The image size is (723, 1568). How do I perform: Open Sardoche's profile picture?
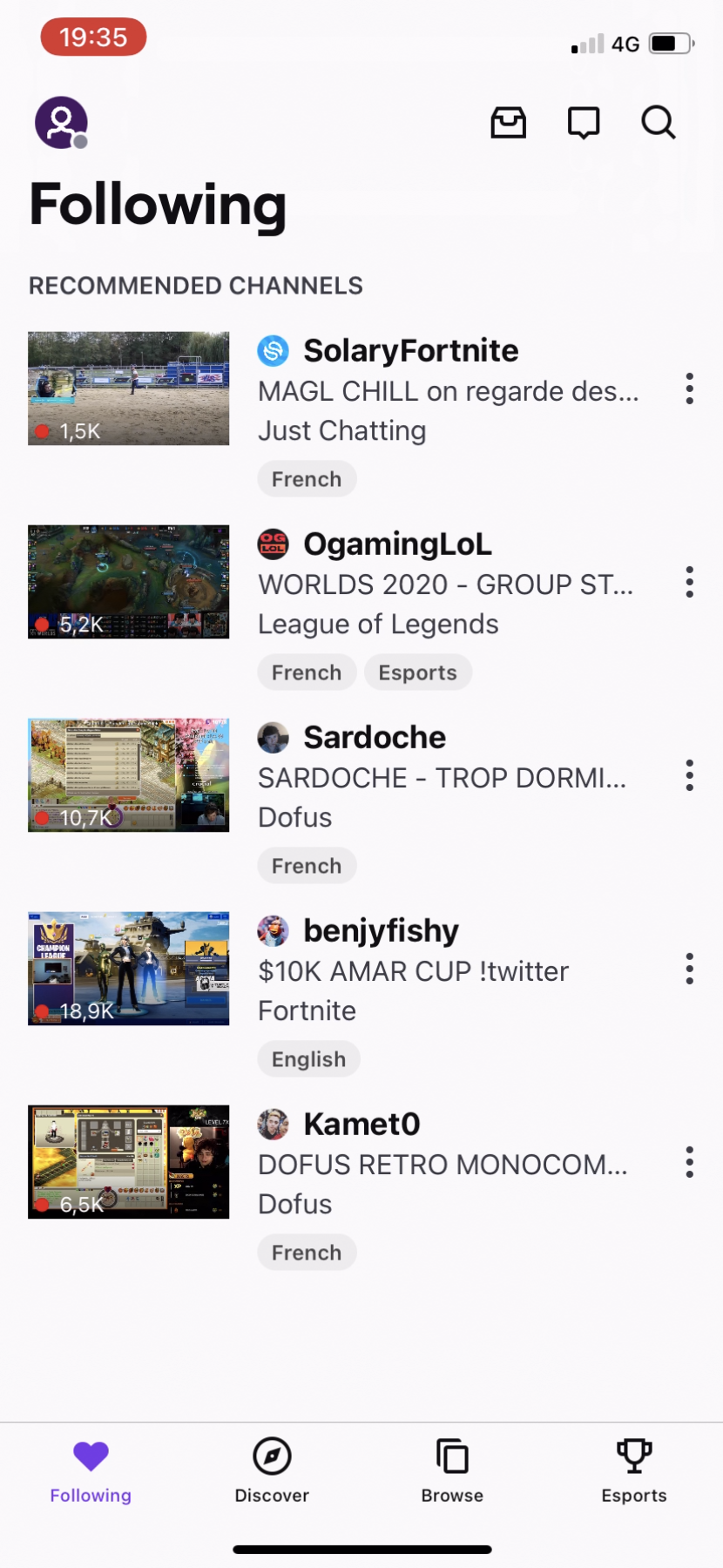click(274, 736)
